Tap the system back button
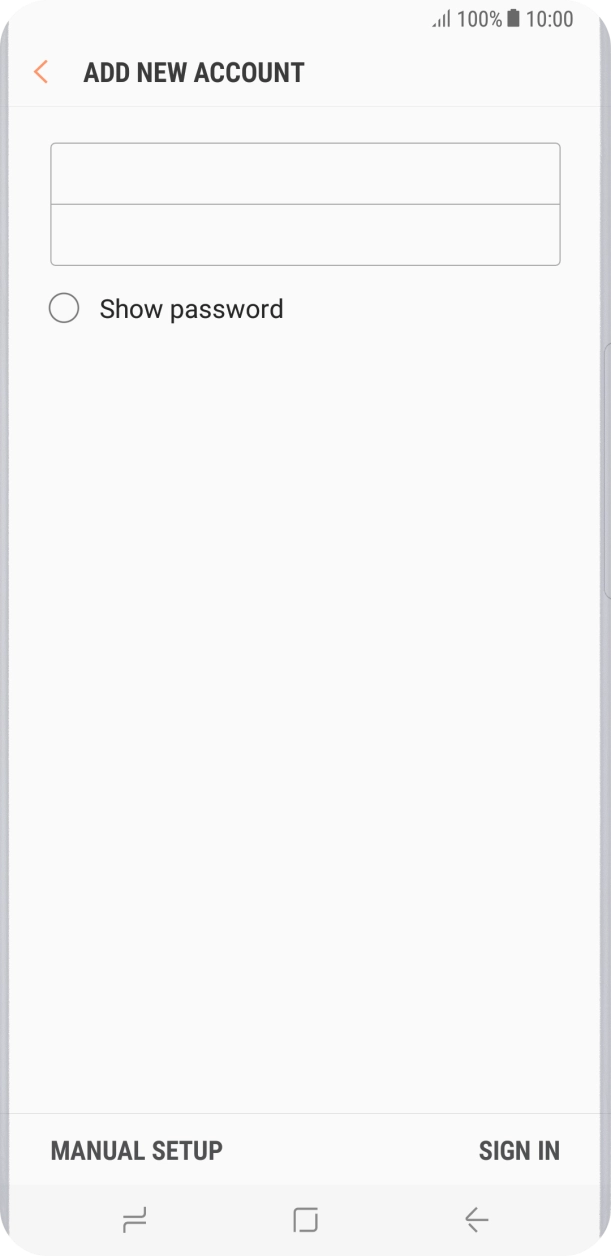 pos(476,1219)
